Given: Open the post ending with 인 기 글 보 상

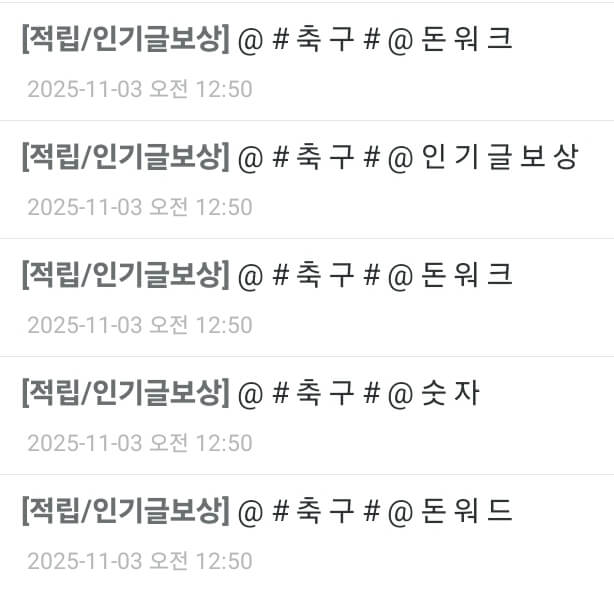Looking at the screenshot, I should [300, 157].
